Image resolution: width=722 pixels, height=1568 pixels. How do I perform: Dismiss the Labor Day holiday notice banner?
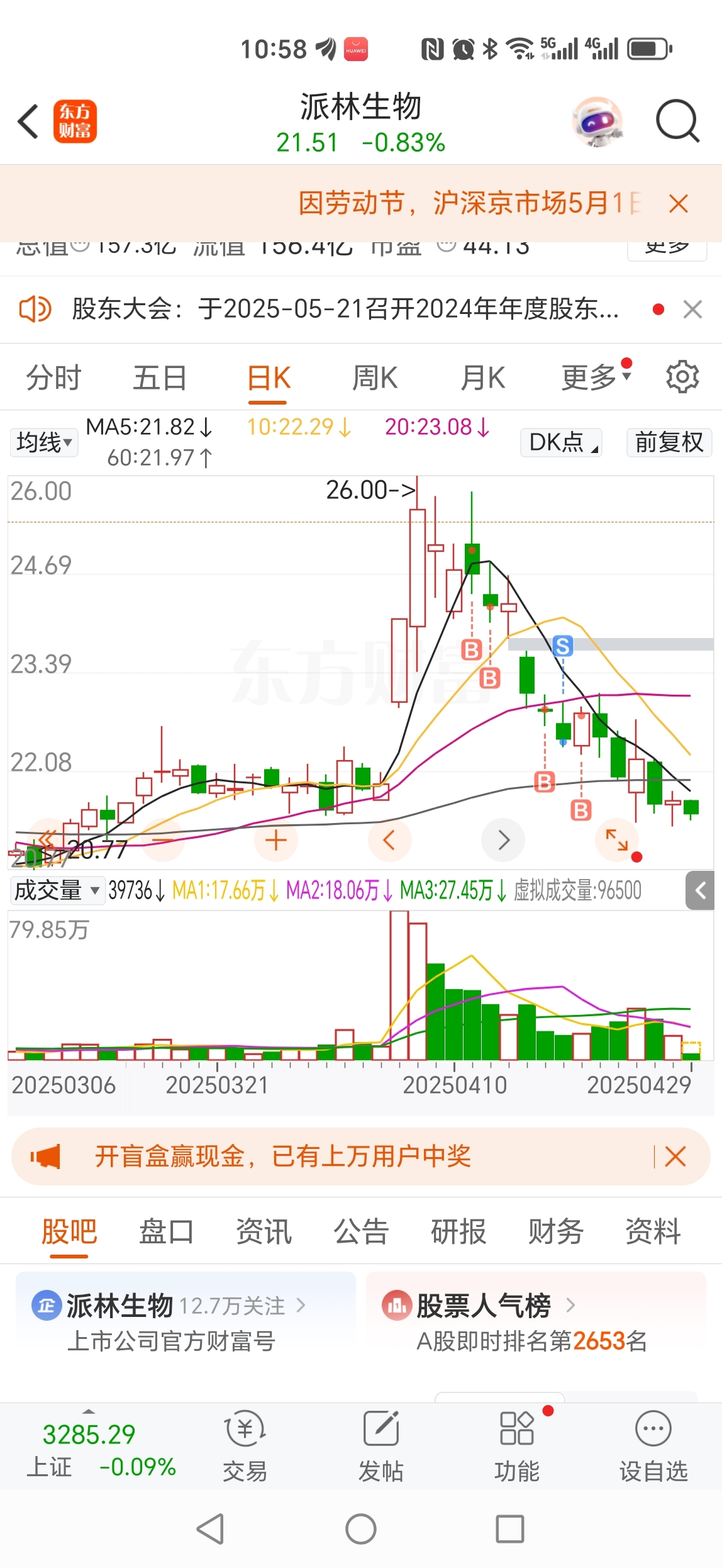(678, 204)
